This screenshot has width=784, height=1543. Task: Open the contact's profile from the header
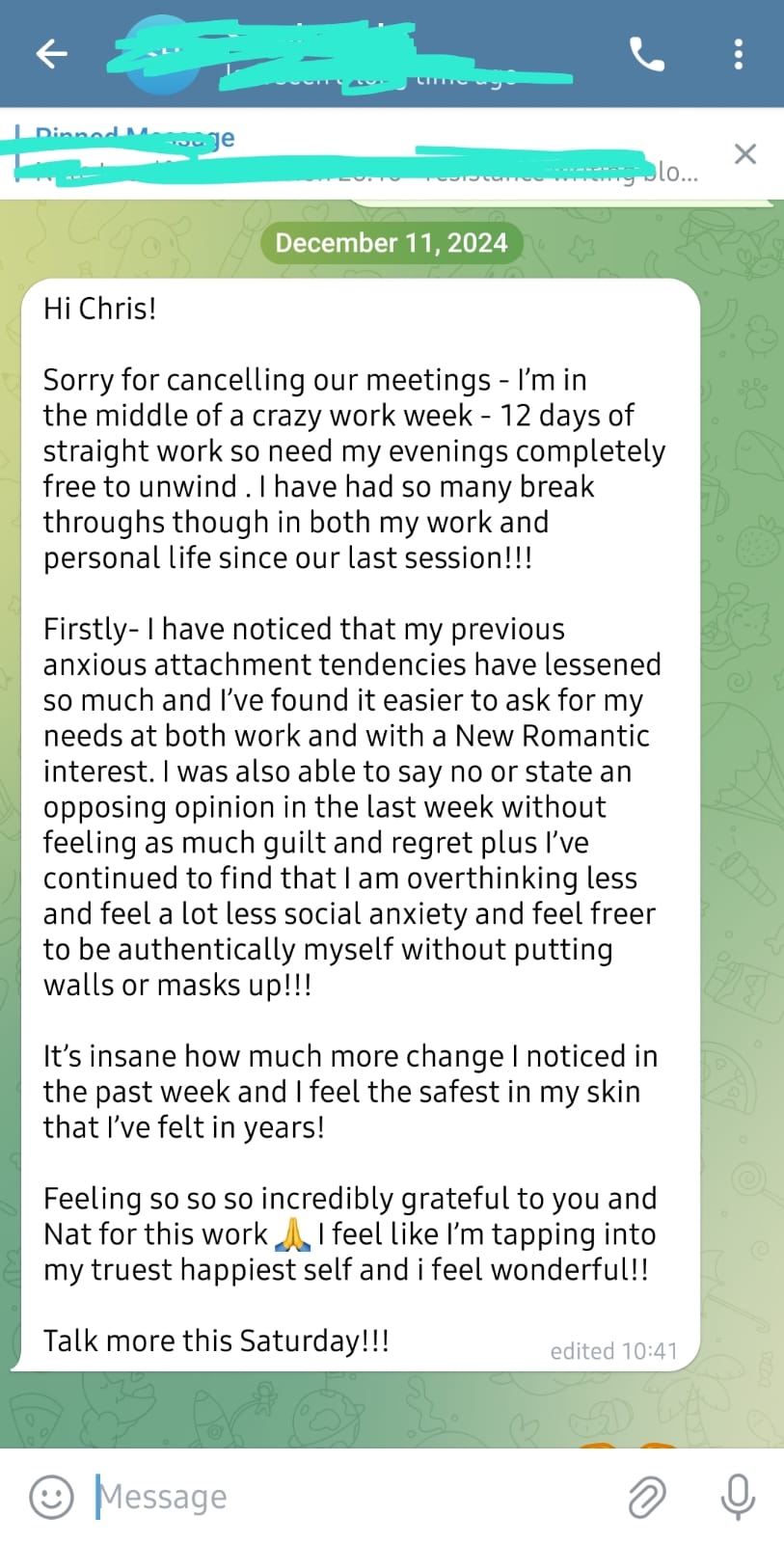347,54
